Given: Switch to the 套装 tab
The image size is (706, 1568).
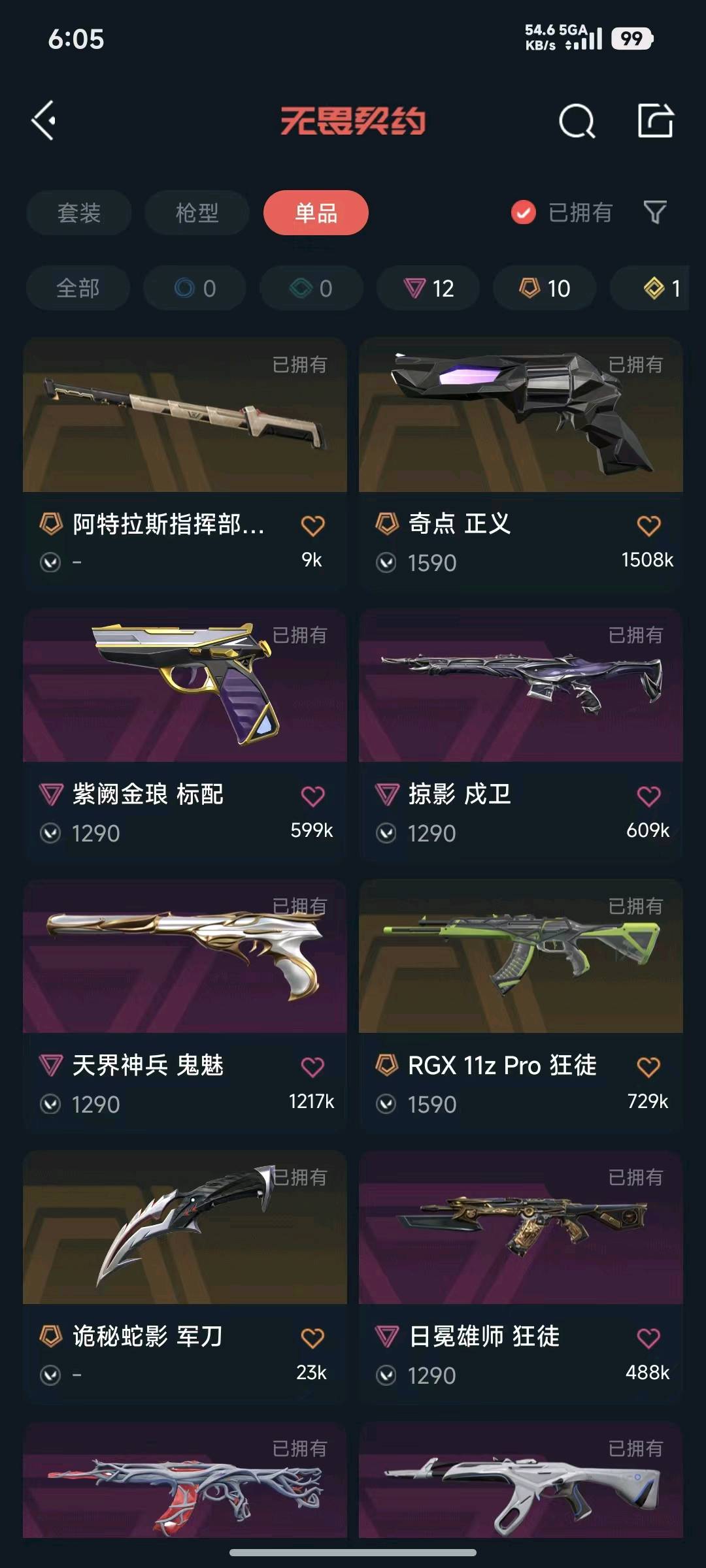Looking at the screenshot, I should 79,213.
